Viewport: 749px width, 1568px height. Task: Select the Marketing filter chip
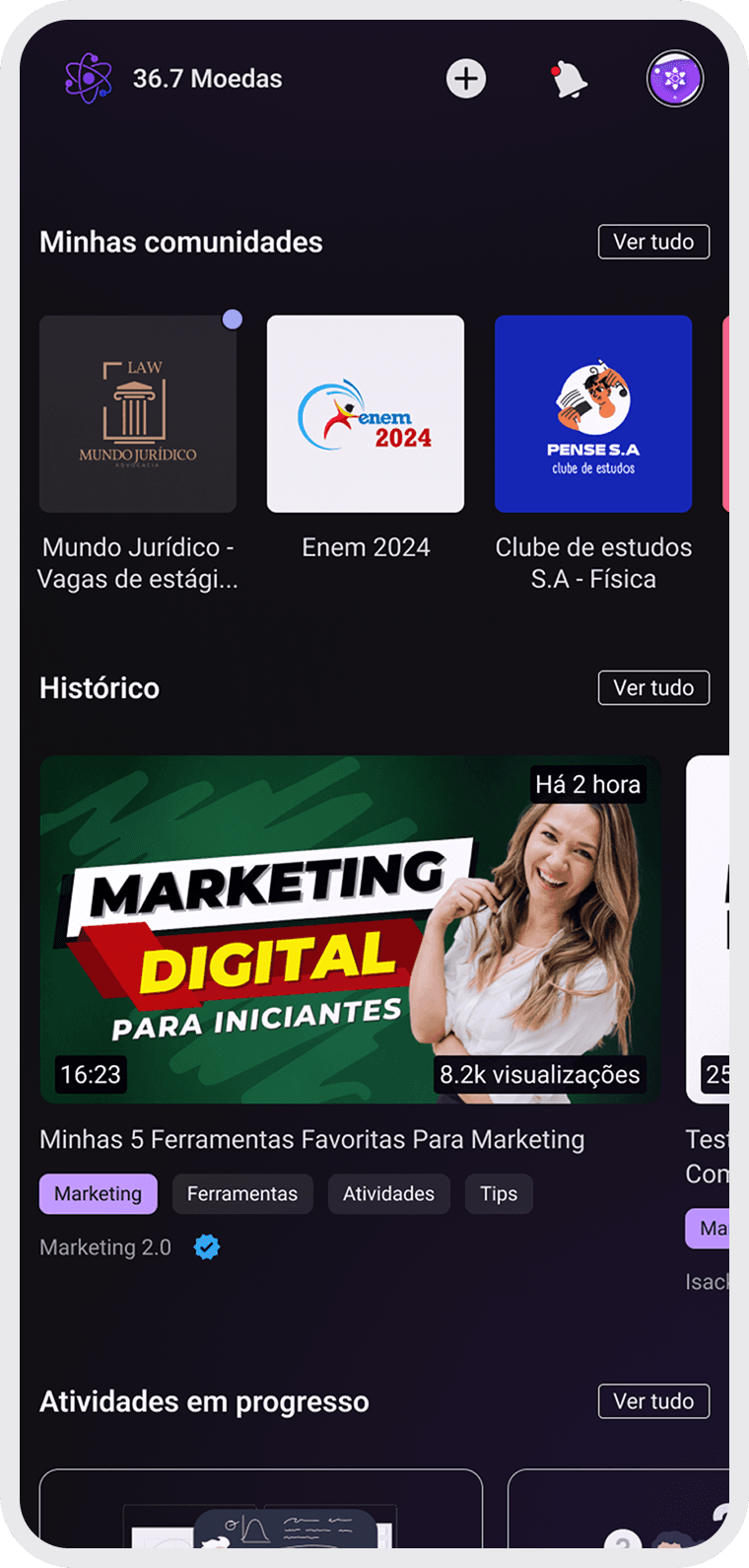98,1193
